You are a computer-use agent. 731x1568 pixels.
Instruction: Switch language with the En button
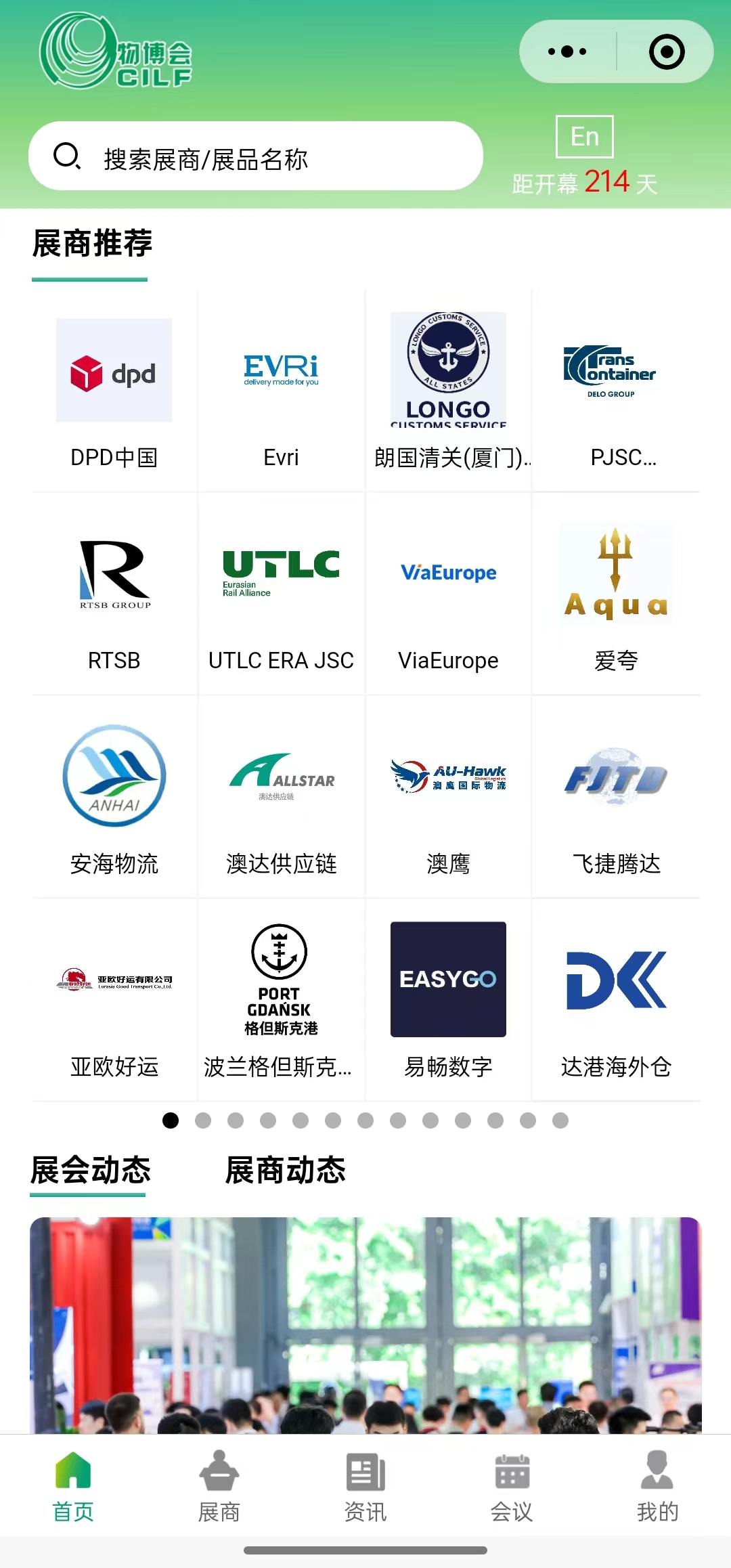tap(584, 137)
